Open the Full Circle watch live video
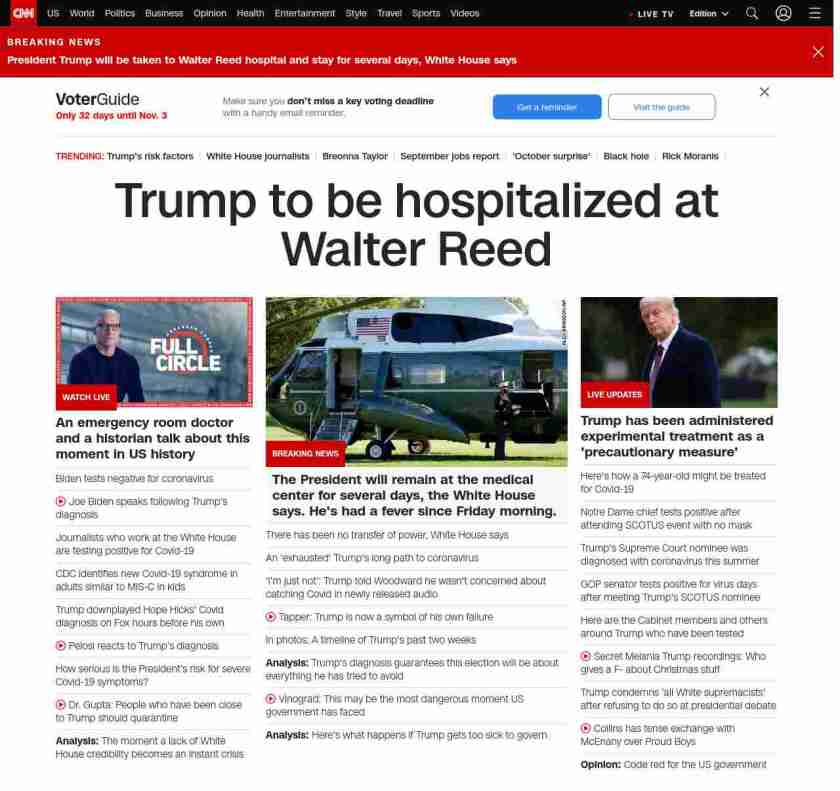The width and height of the screenshot is (840, 791). [x=154, y=352]
